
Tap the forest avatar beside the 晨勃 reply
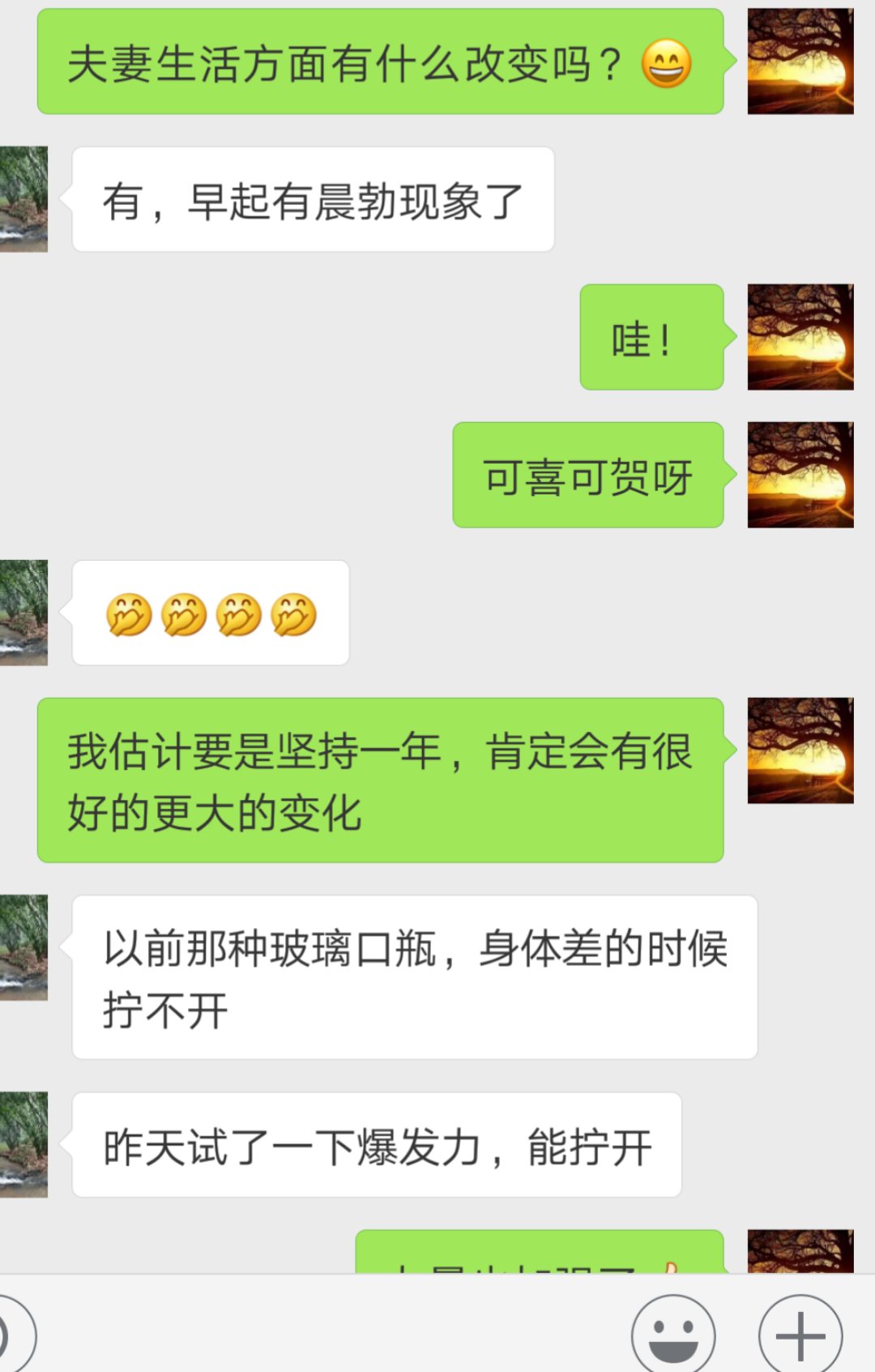click(24, 197)
